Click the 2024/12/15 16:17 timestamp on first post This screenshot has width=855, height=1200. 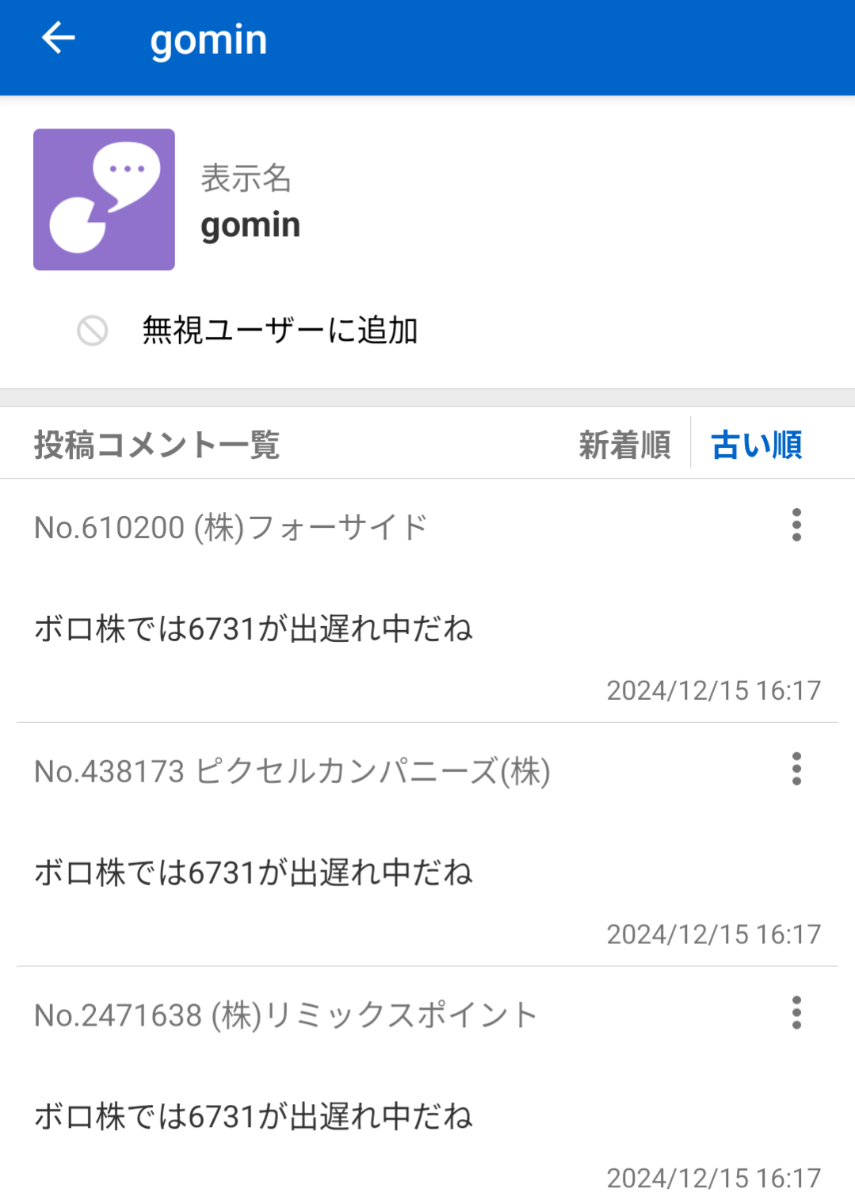point(713,690)
